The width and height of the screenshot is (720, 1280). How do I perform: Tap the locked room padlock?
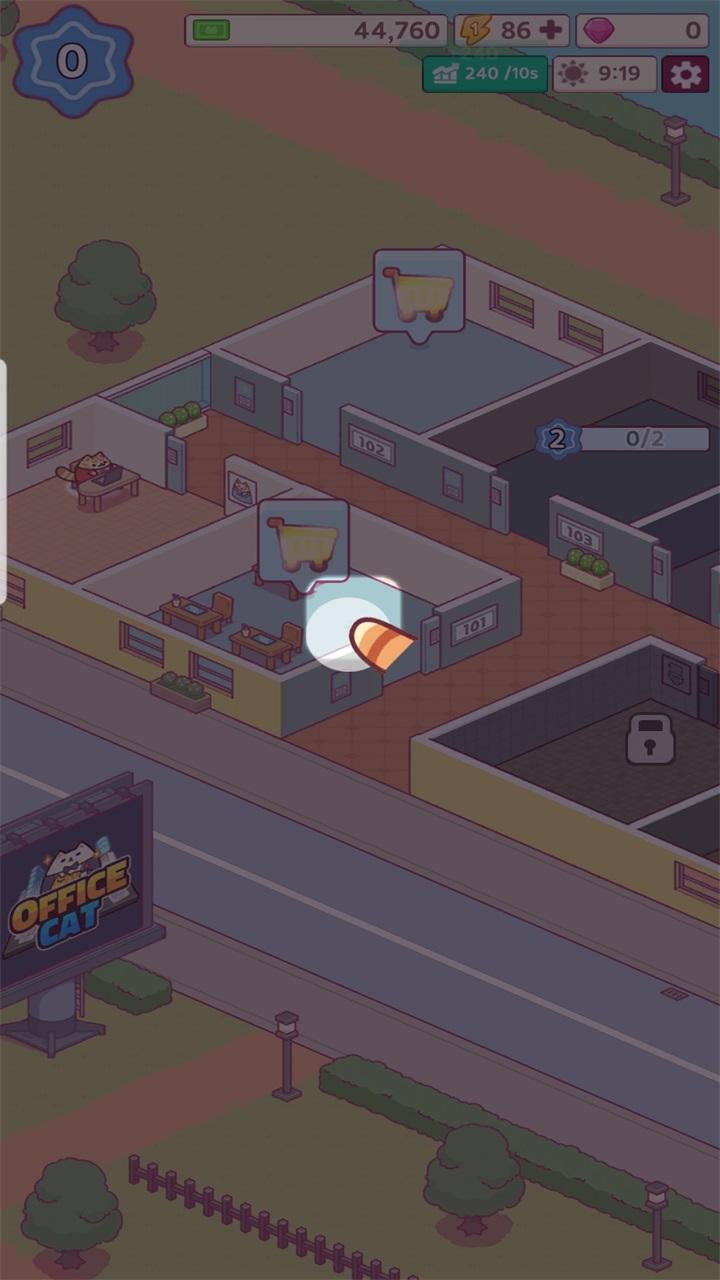pyautogui.click(x=650, y=738)
